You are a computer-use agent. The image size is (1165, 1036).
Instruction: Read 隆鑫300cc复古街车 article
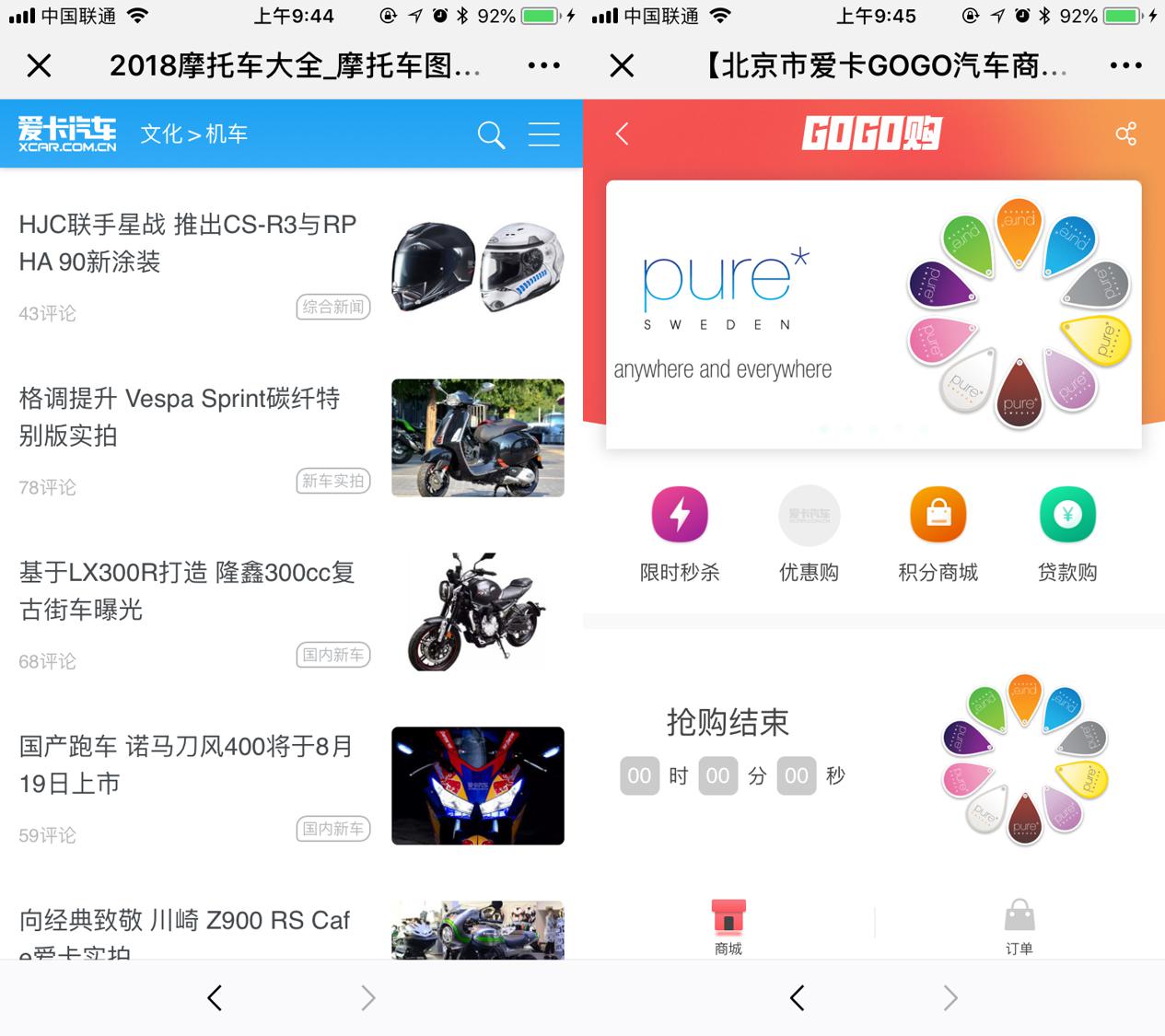pyautogui.click(x=187, y=591)
